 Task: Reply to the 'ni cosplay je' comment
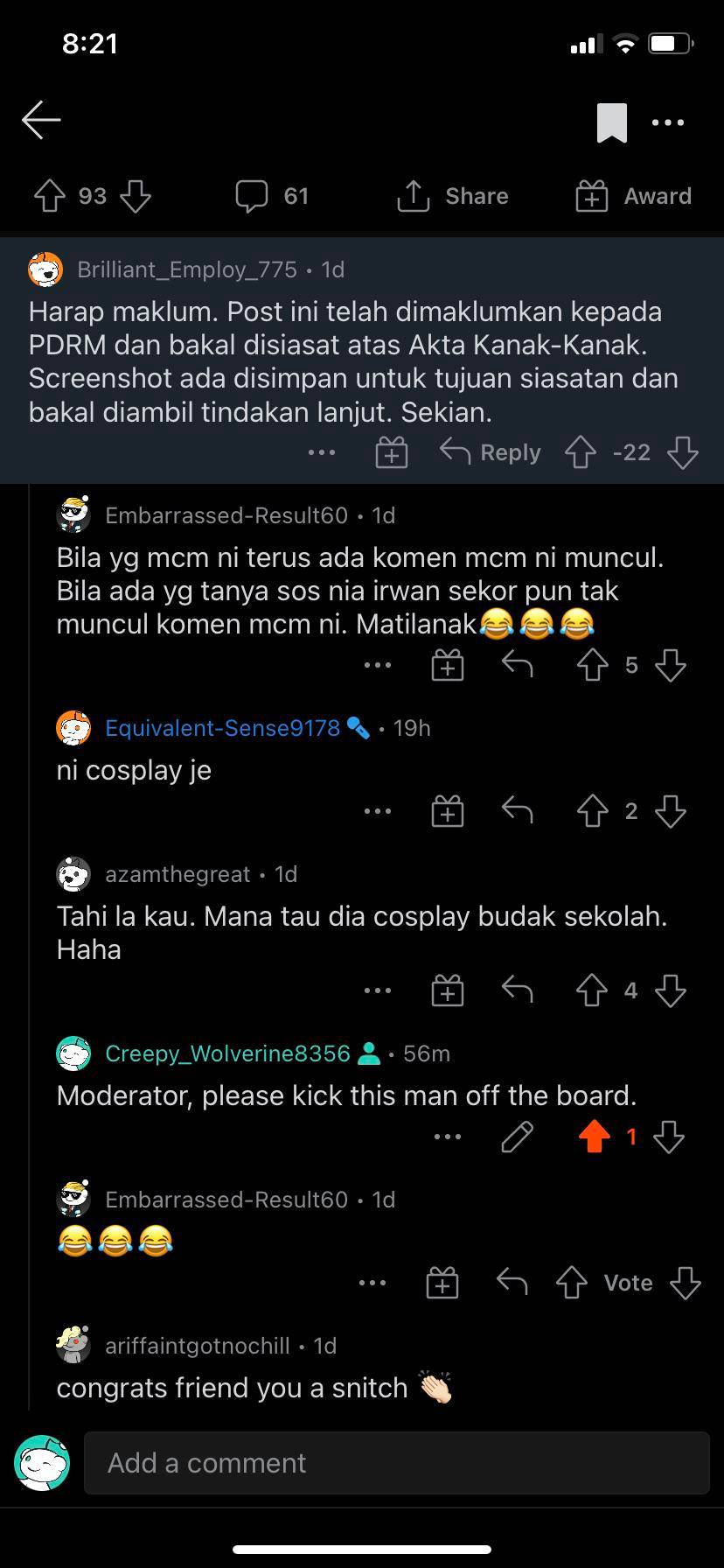[518, 811]
